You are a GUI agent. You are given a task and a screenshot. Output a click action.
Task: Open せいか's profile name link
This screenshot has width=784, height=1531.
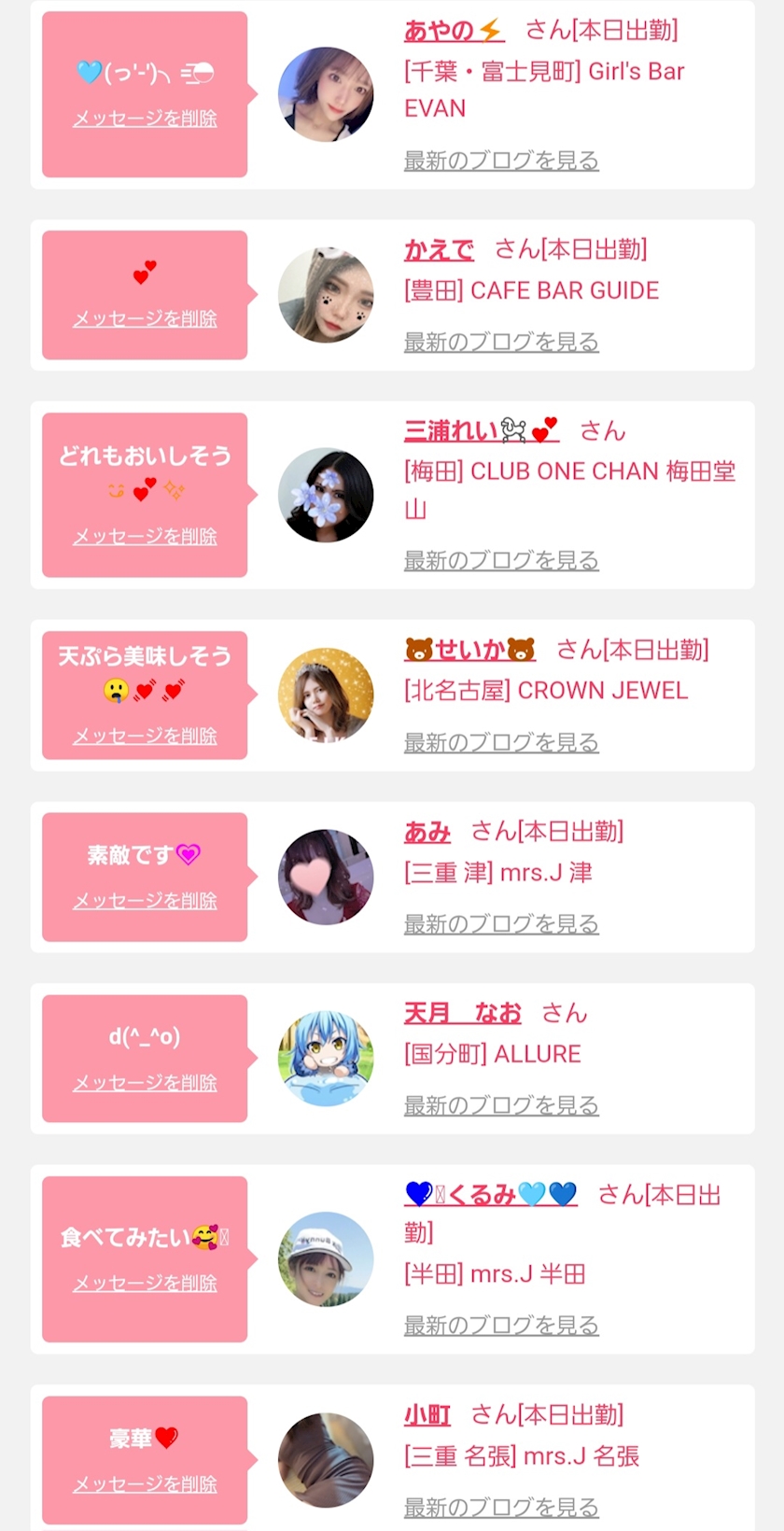(x=470, y=649)
